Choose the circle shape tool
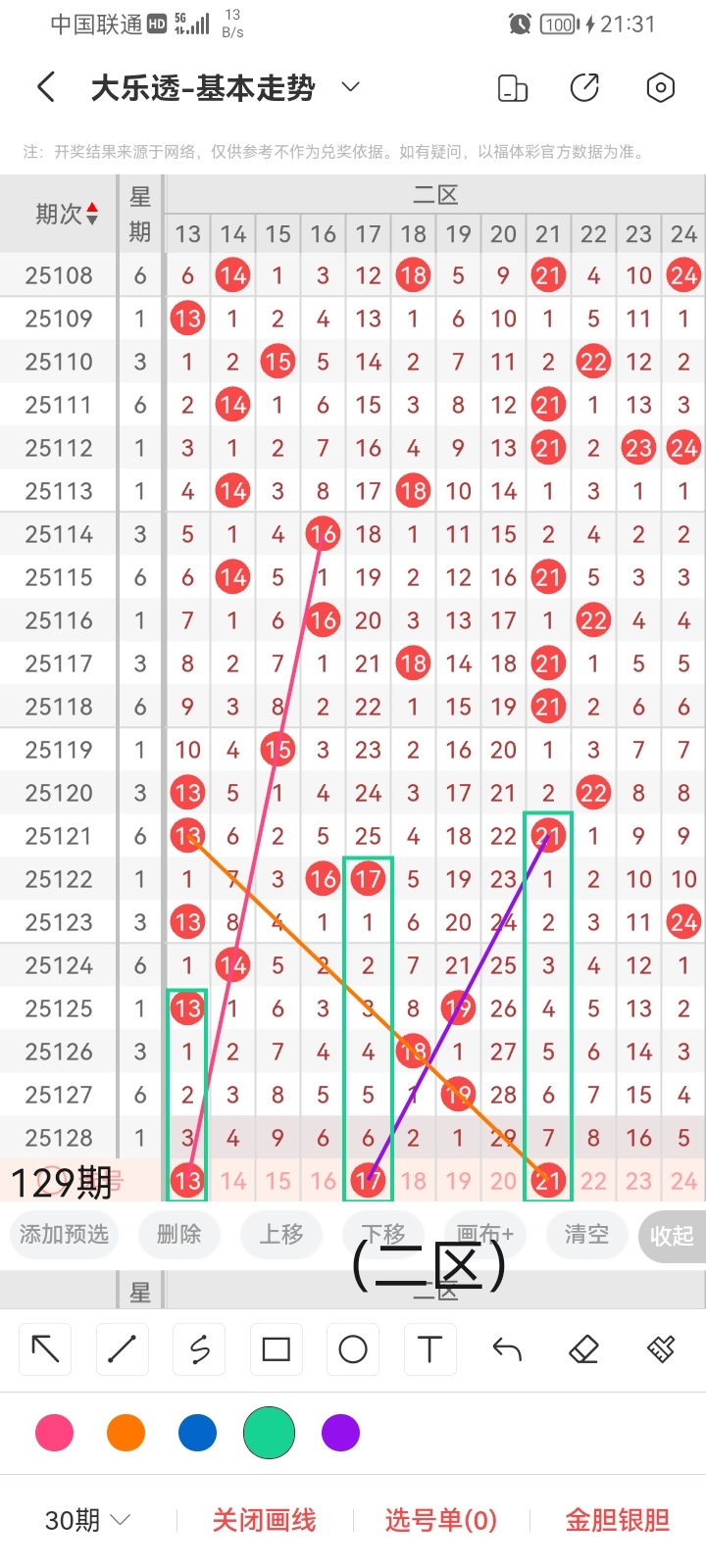This screenshot has width=706, height=1568. (353, 1349)
